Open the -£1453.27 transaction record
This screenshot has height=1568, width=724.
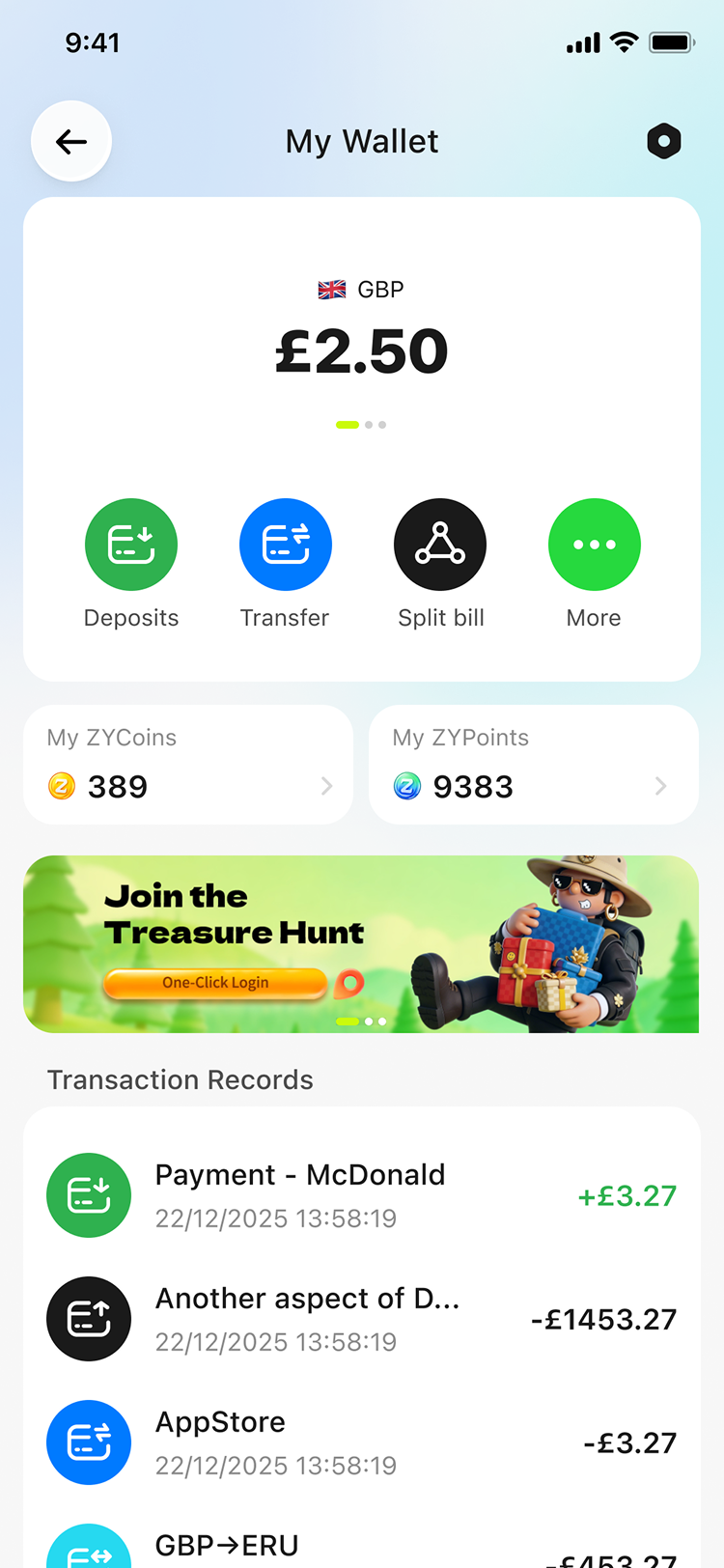tap(362, 1319)
